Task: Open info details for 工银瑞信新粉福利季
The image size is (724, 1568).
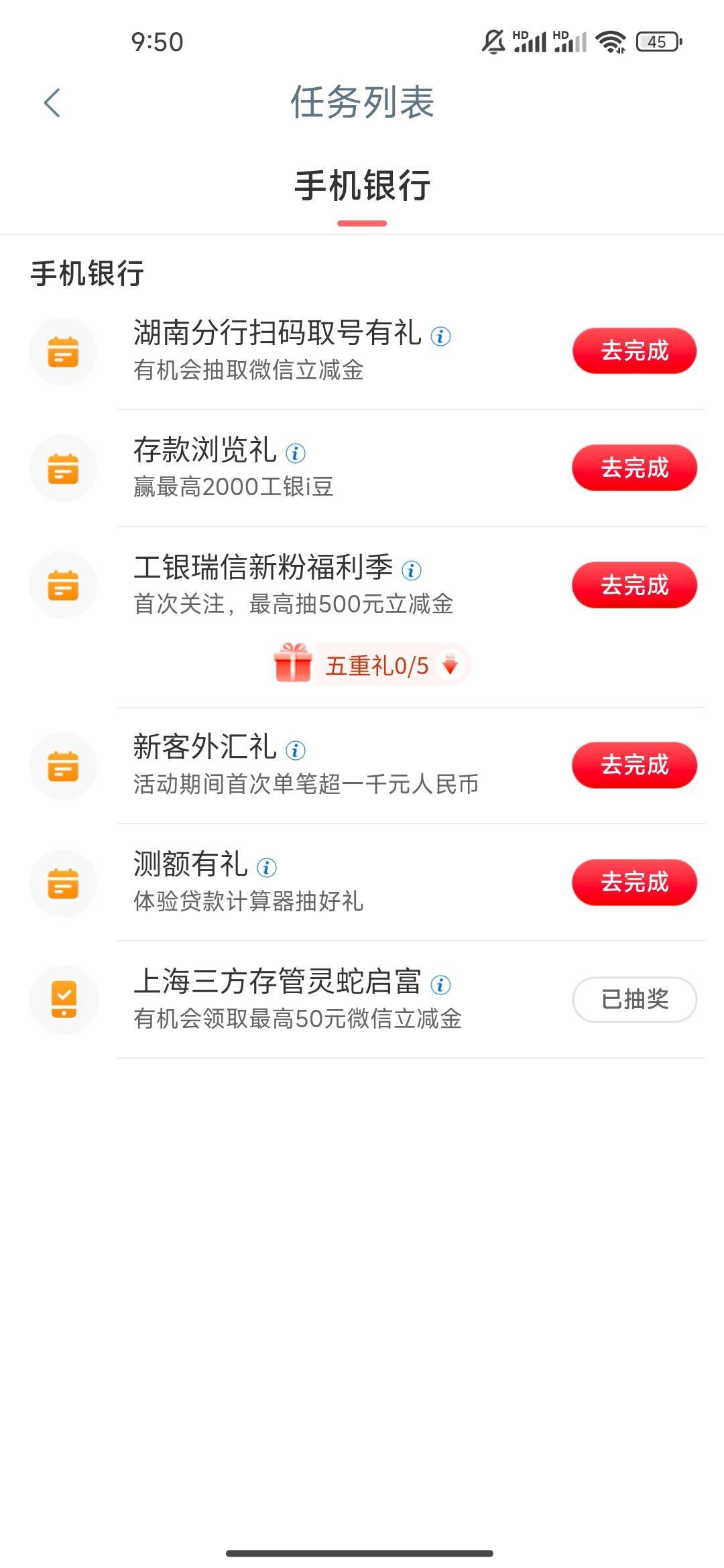Action: pyautogui.click(x=411, y=570)
